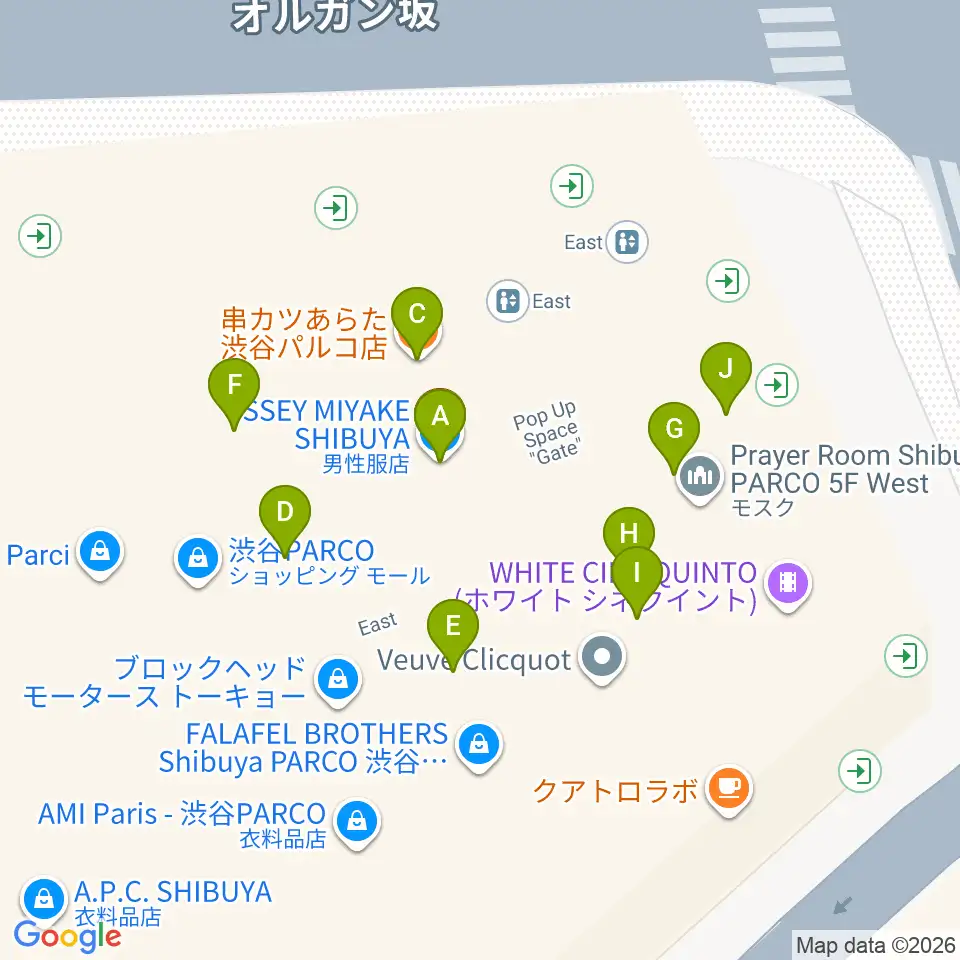The width and height of the screenshot is (960, 960).
Task: Open the Google logo link
Action: pos(67,937)
